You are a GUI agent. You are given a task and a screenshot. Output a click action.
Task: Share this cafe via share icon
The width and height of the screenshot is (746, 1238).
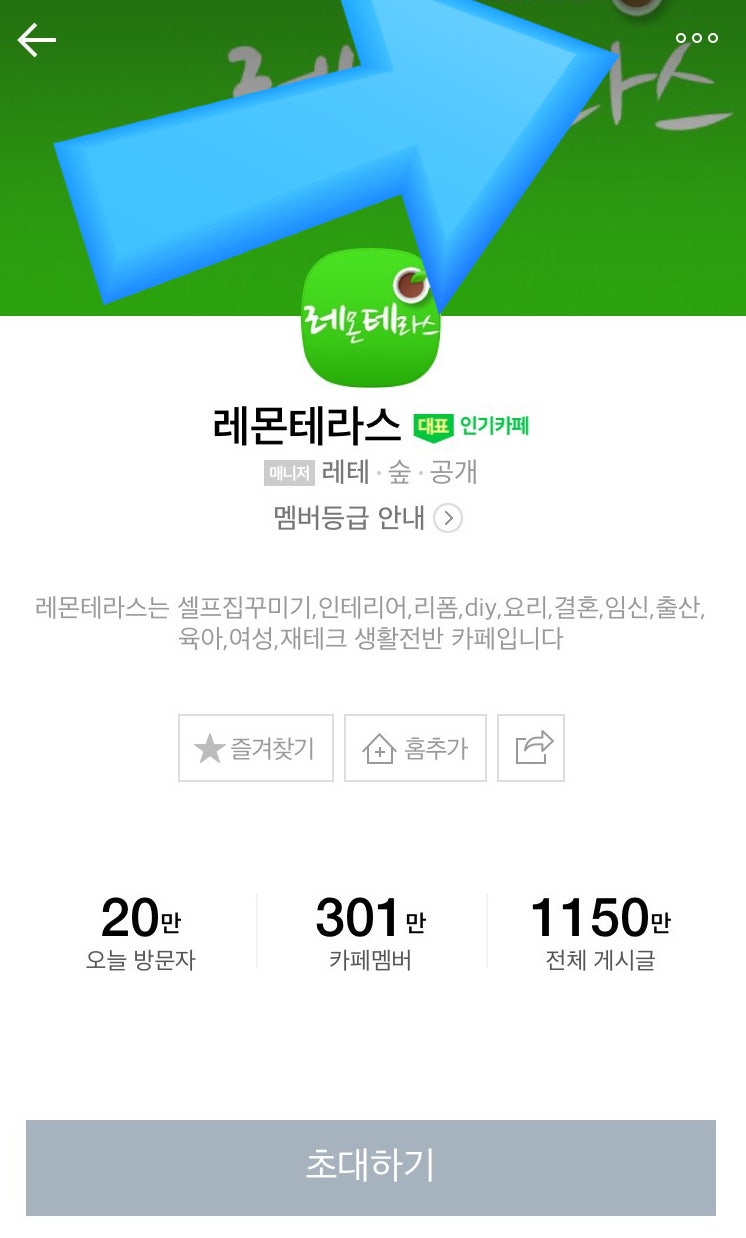click(531, 748)
